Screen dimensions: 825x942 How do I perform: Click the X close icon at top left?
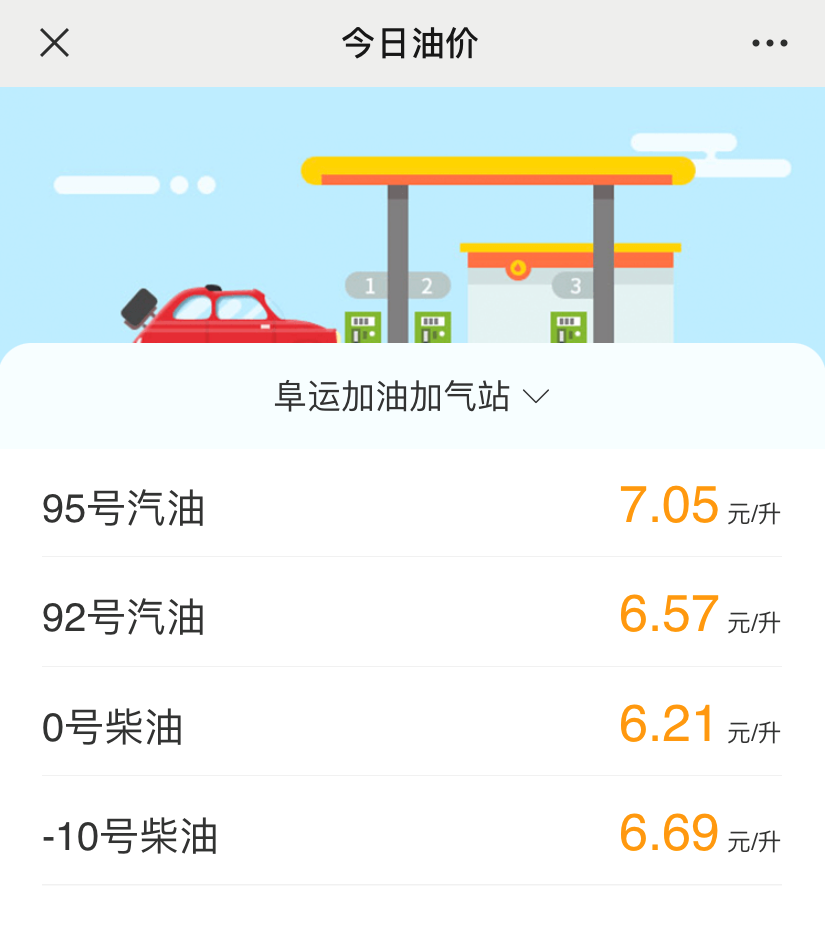(55, 43)
